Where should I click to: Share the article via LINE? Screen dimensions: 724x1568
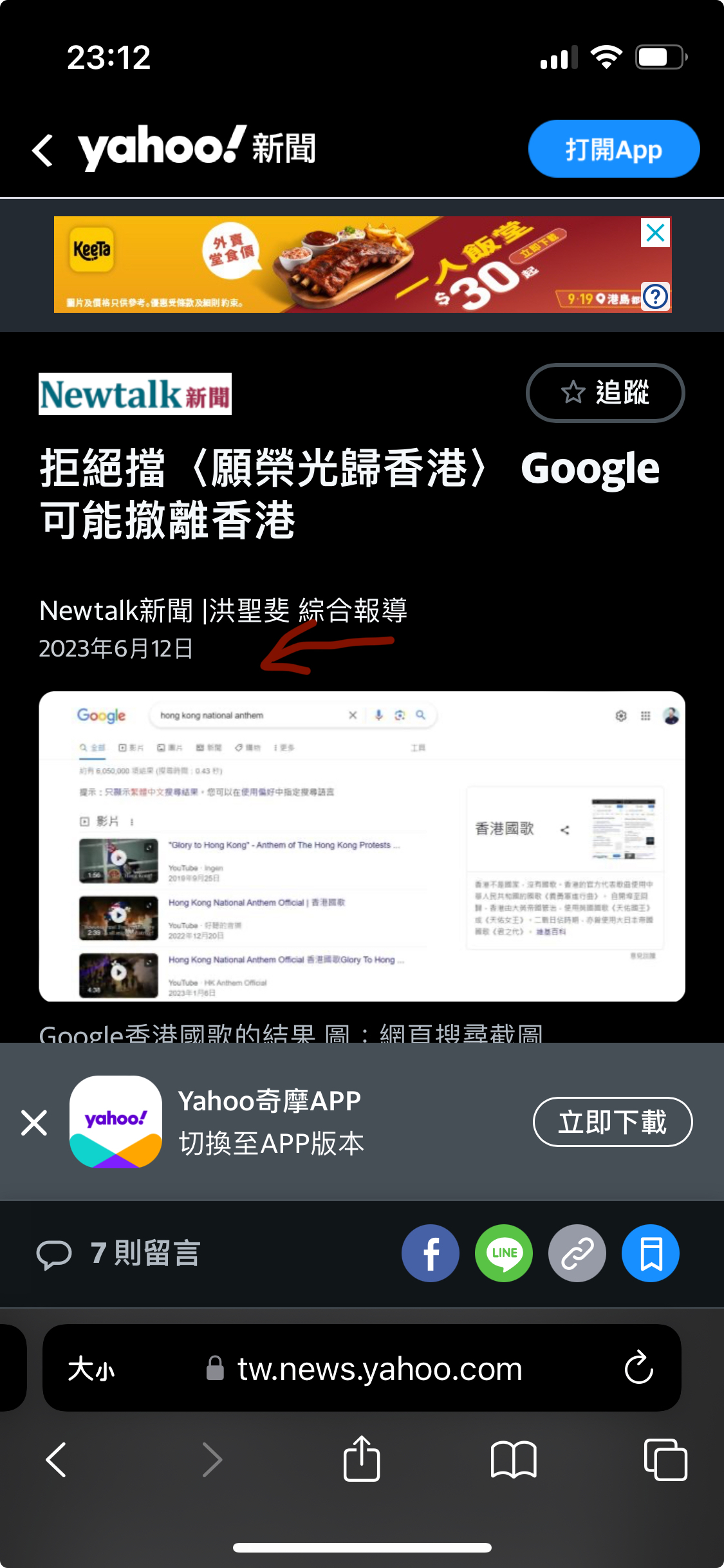504,1253
